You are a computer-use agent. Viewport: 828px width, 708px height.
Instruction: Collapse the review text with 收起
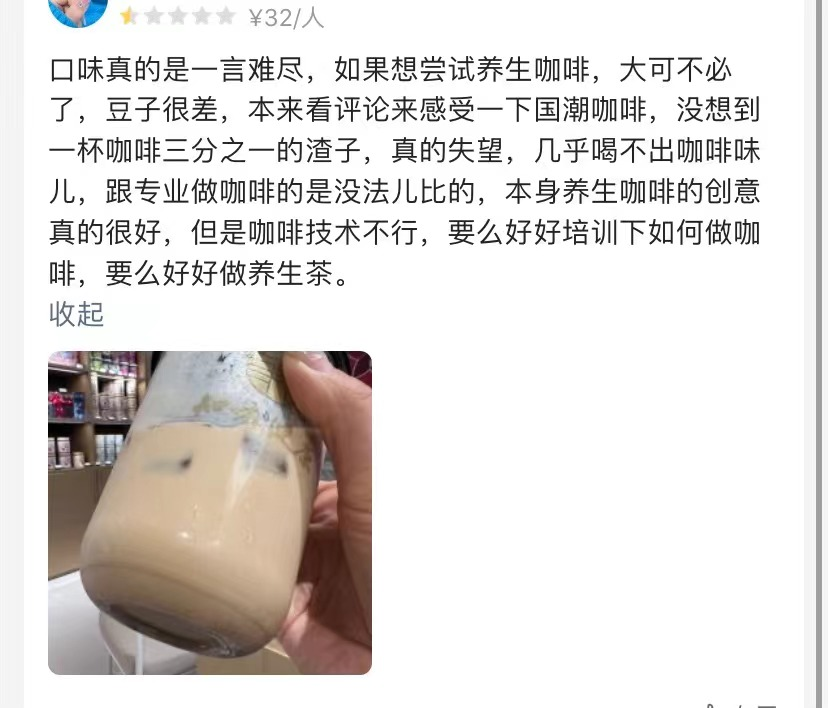[77, 314]
